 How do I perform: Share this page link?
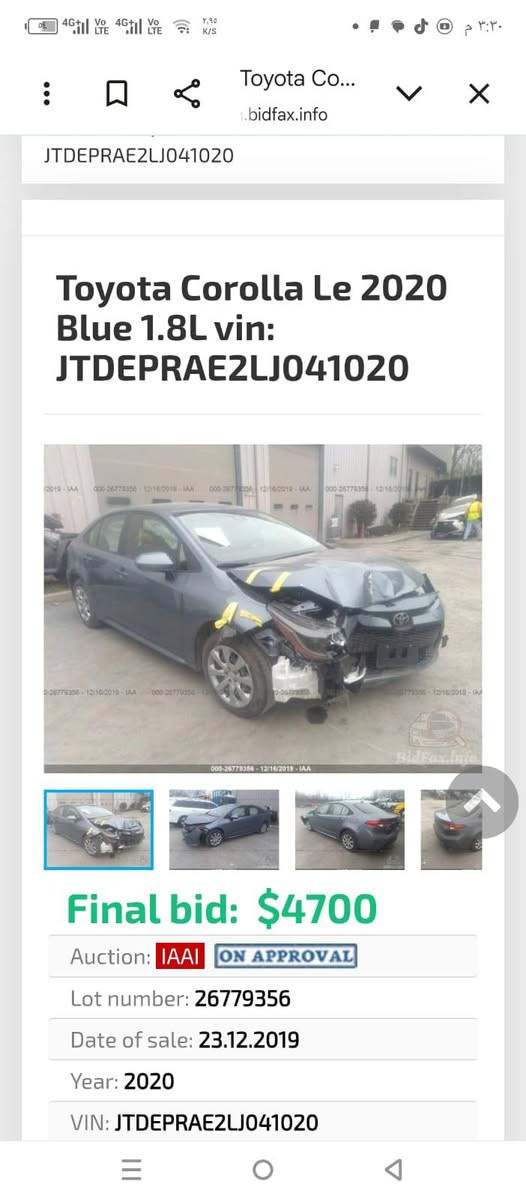tap(187, 93)
